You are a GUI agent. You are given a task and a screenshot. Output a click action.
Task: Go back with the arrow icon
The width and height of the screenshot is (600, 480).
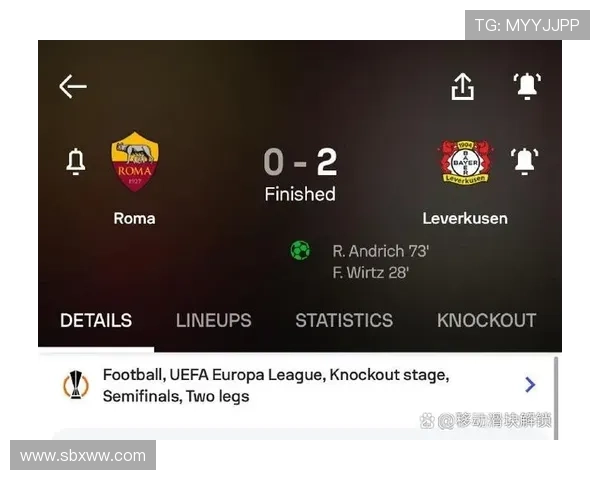coord(73,87)
